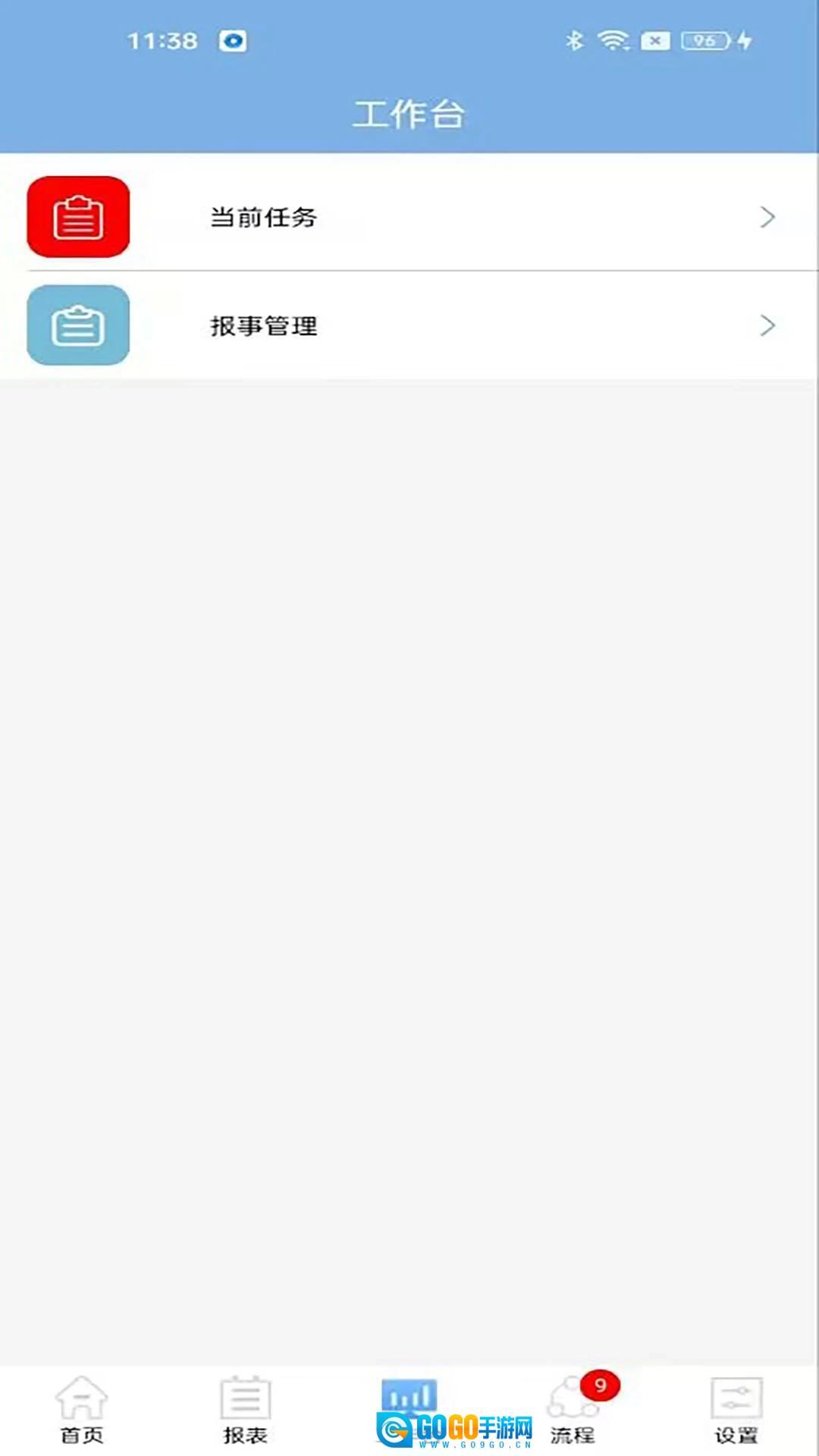819x1456 pixels.
Task: Expand the 当前任务 row chevron
Action: (x=767, y=217)
